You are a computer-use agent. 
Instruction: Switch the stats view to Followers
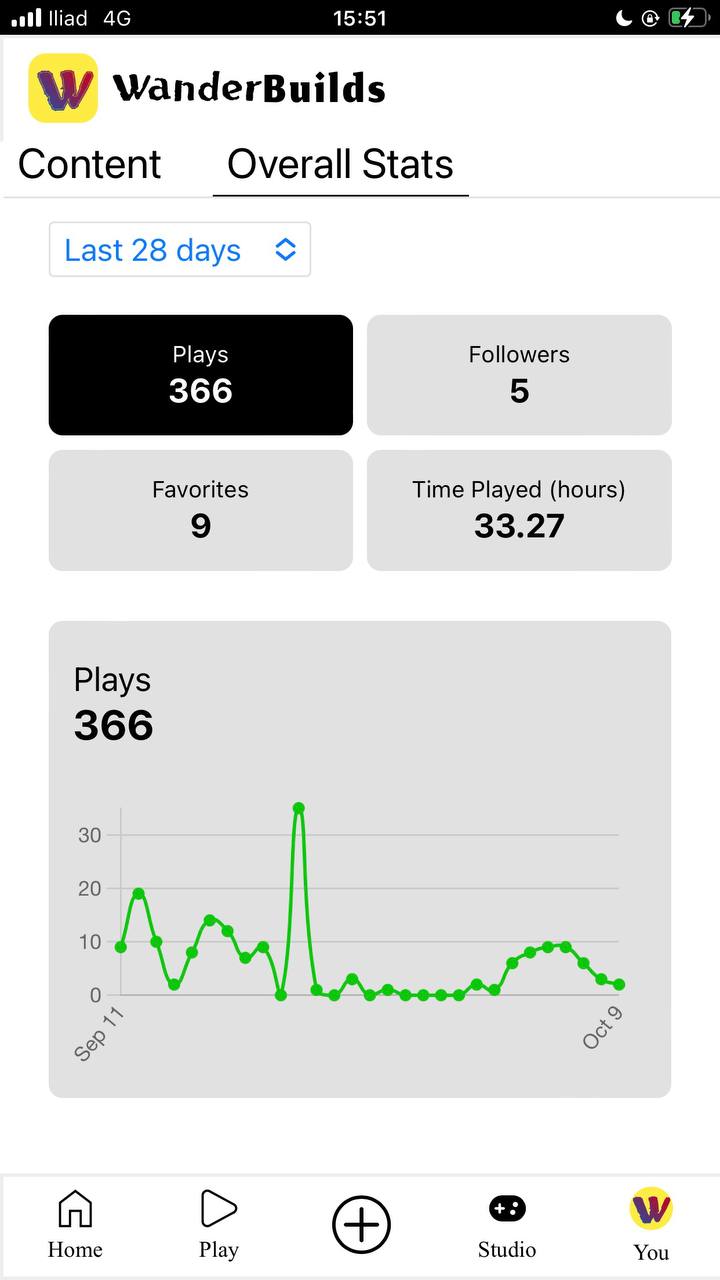[x=518, y=374]
